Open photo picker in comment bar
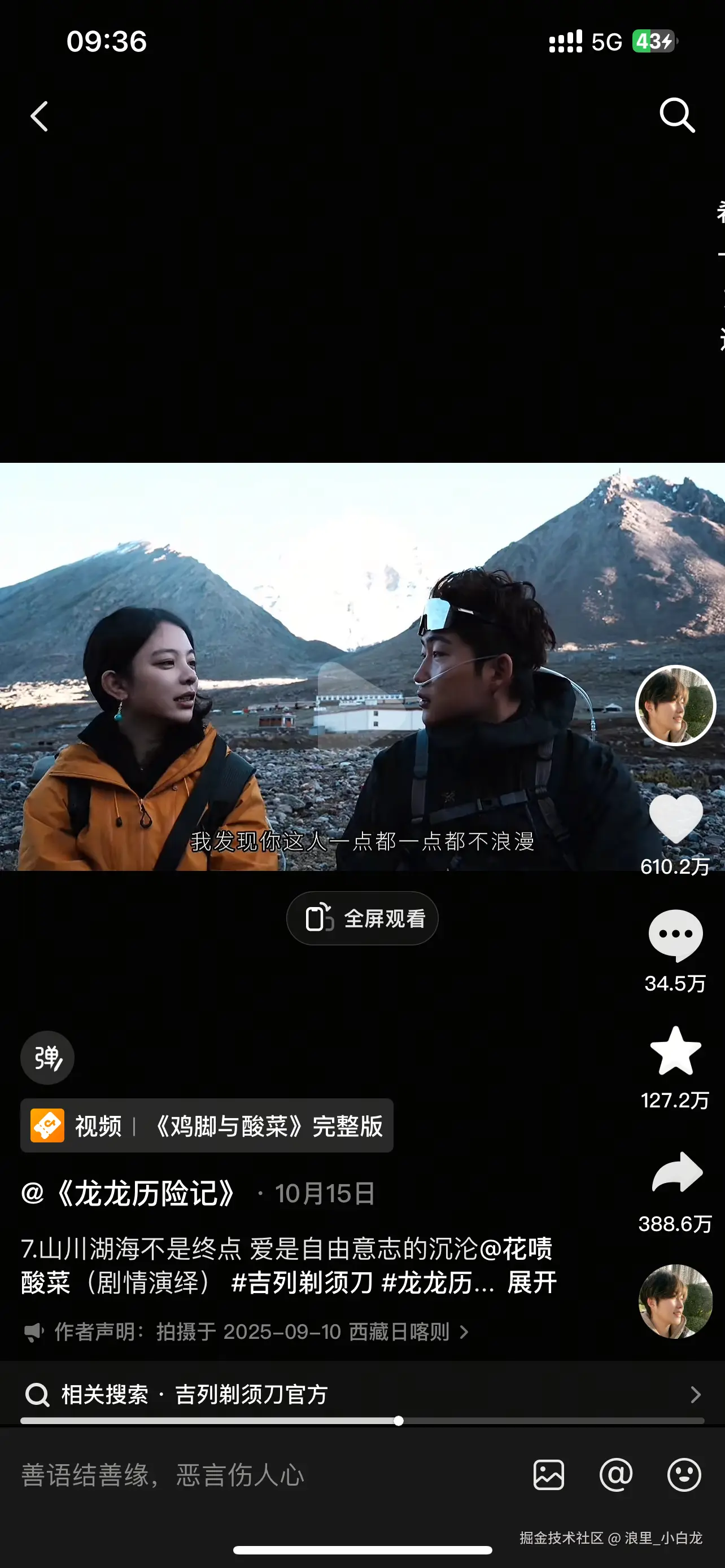The image size is (725, 1568). pyautogui.click(x=548, y=1475)
